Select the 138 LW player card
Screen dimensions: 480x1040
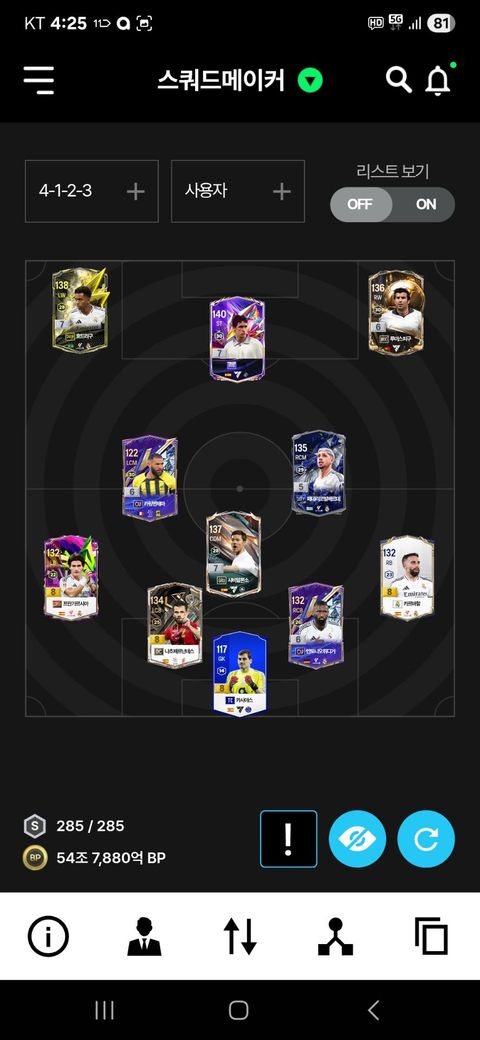[80, 310]
